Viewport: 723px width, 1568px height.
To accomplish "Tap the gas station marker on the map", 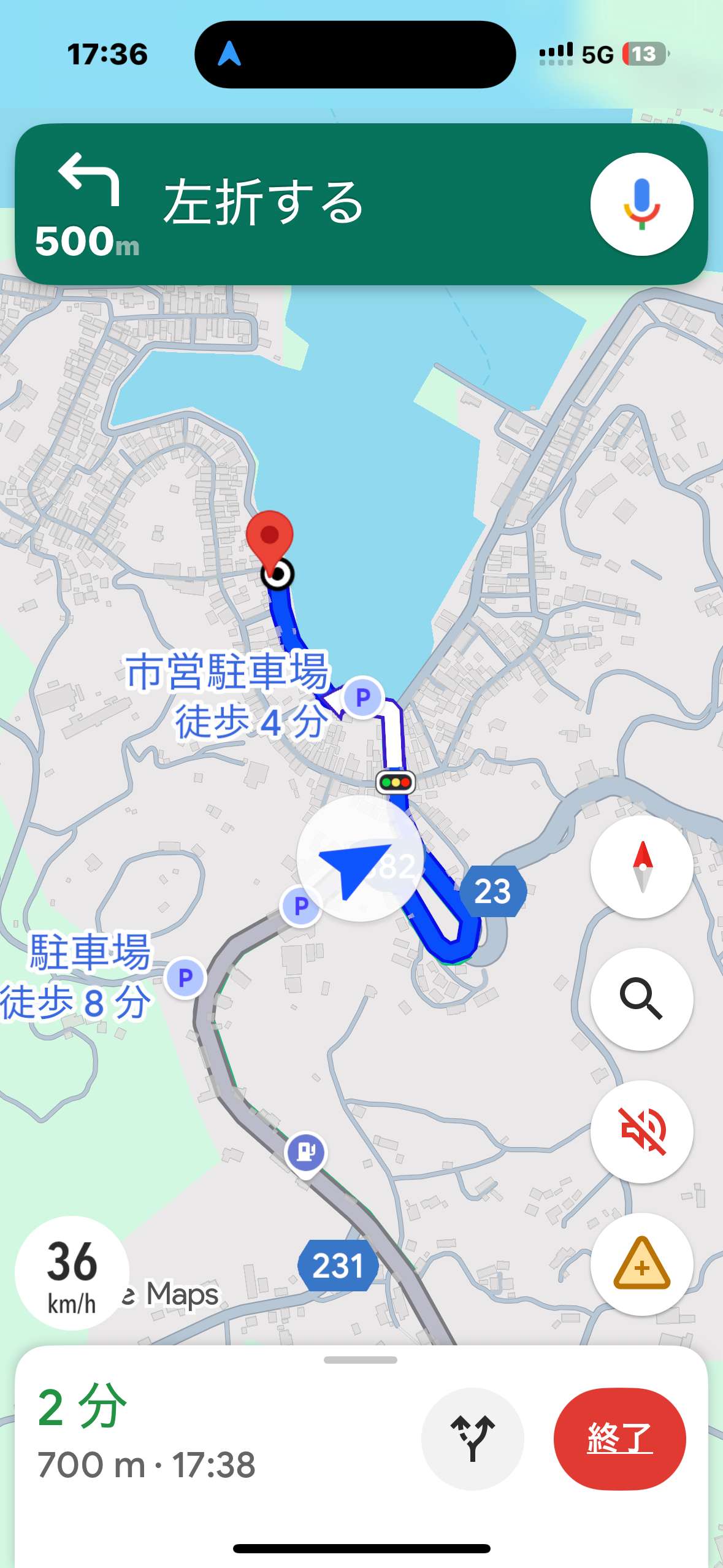I will [x=306, y=1152].
